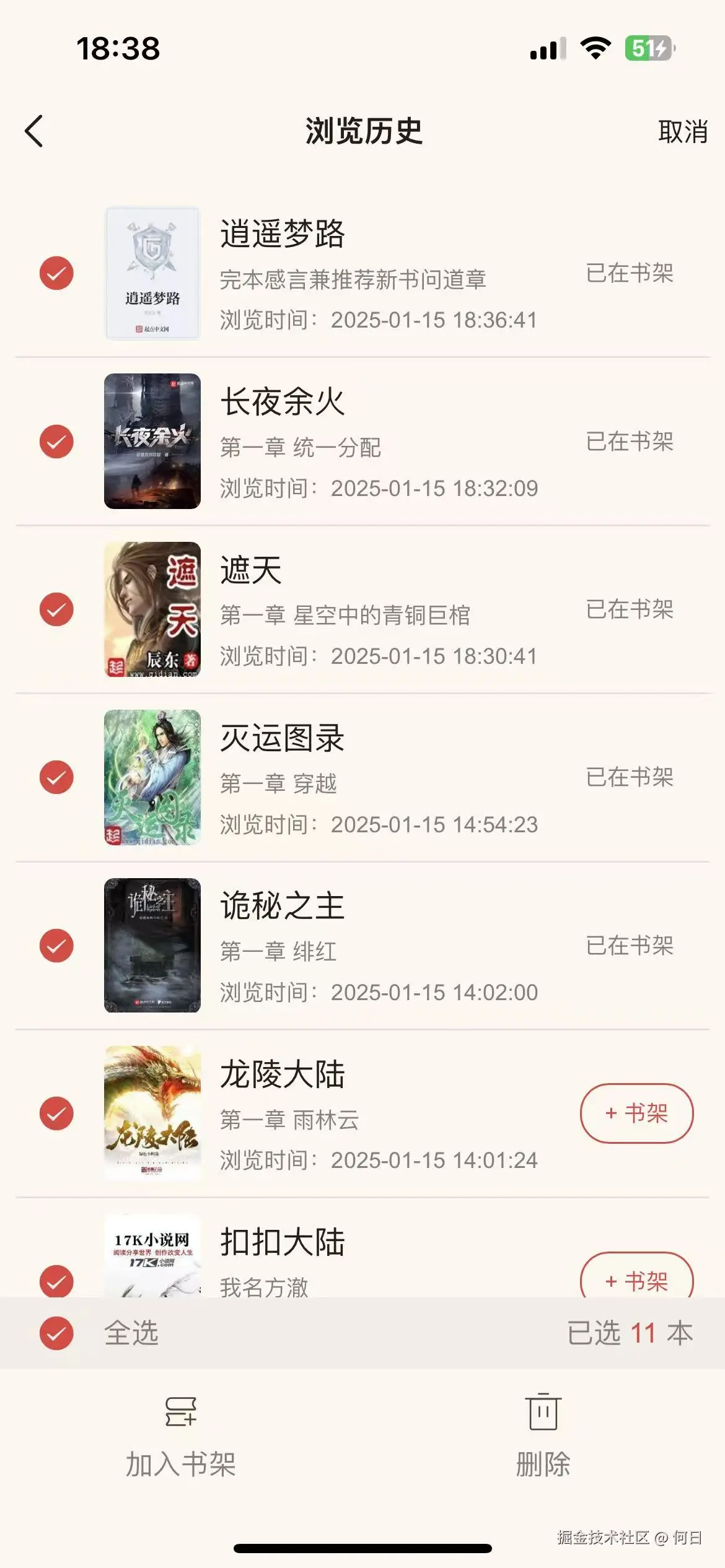Open the 遮天 book cover
The height and width of the screenshot is (1568, 725).
coord(152,609)
